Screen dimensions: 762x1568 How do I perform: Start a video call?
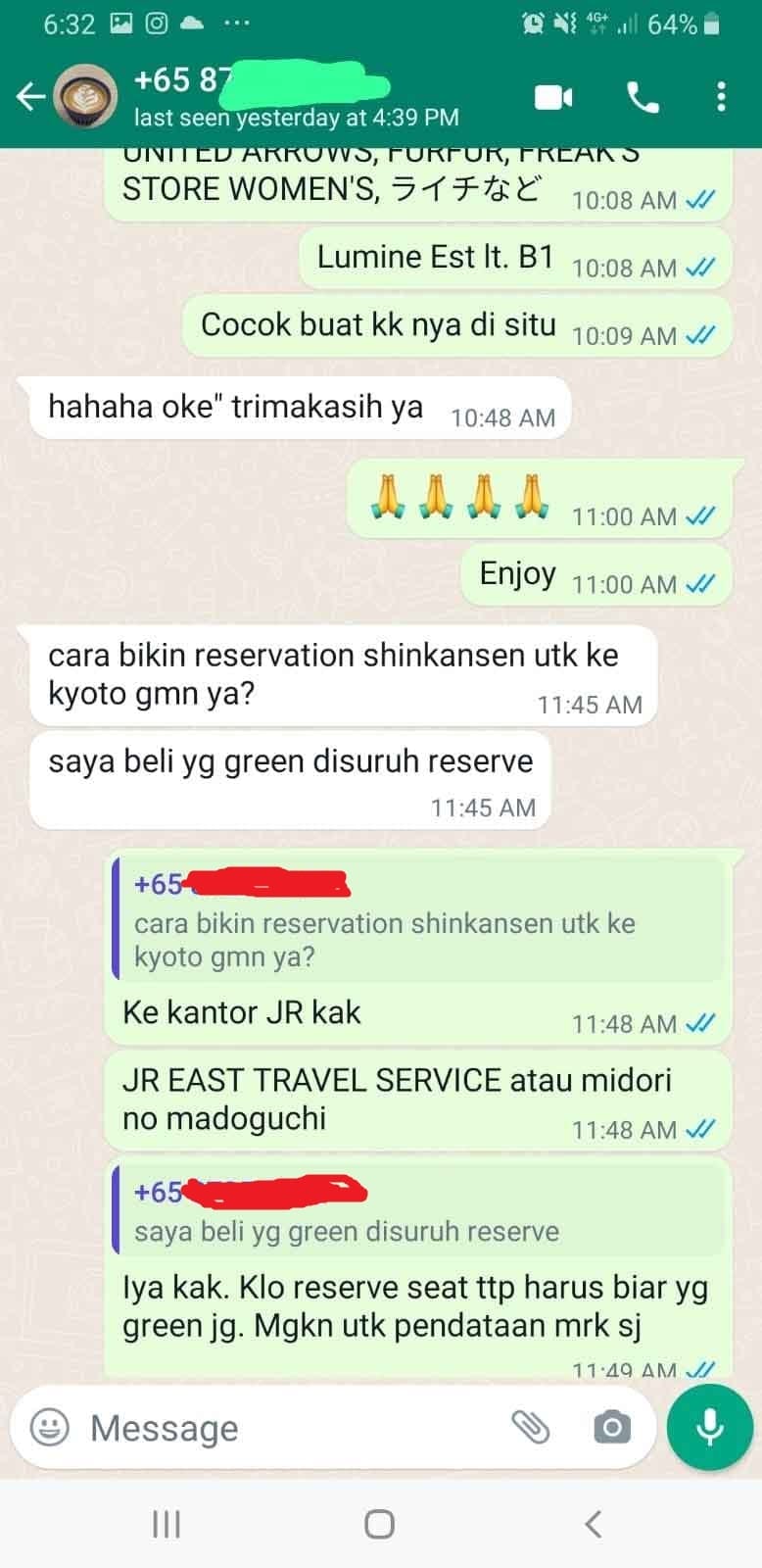pos(553,97)
